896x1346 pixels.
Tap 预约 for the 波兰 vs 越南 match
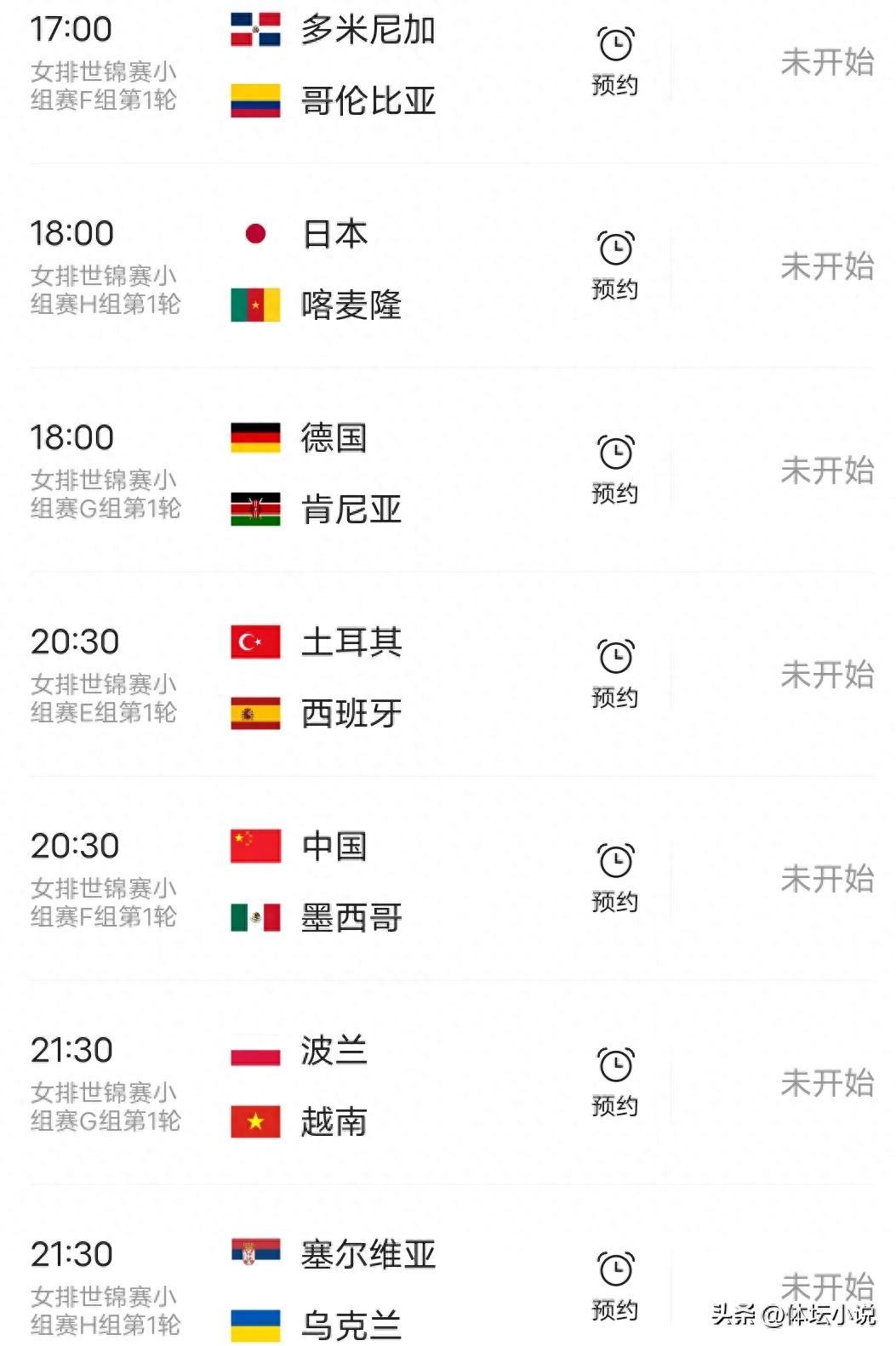tap(615, 1082)
